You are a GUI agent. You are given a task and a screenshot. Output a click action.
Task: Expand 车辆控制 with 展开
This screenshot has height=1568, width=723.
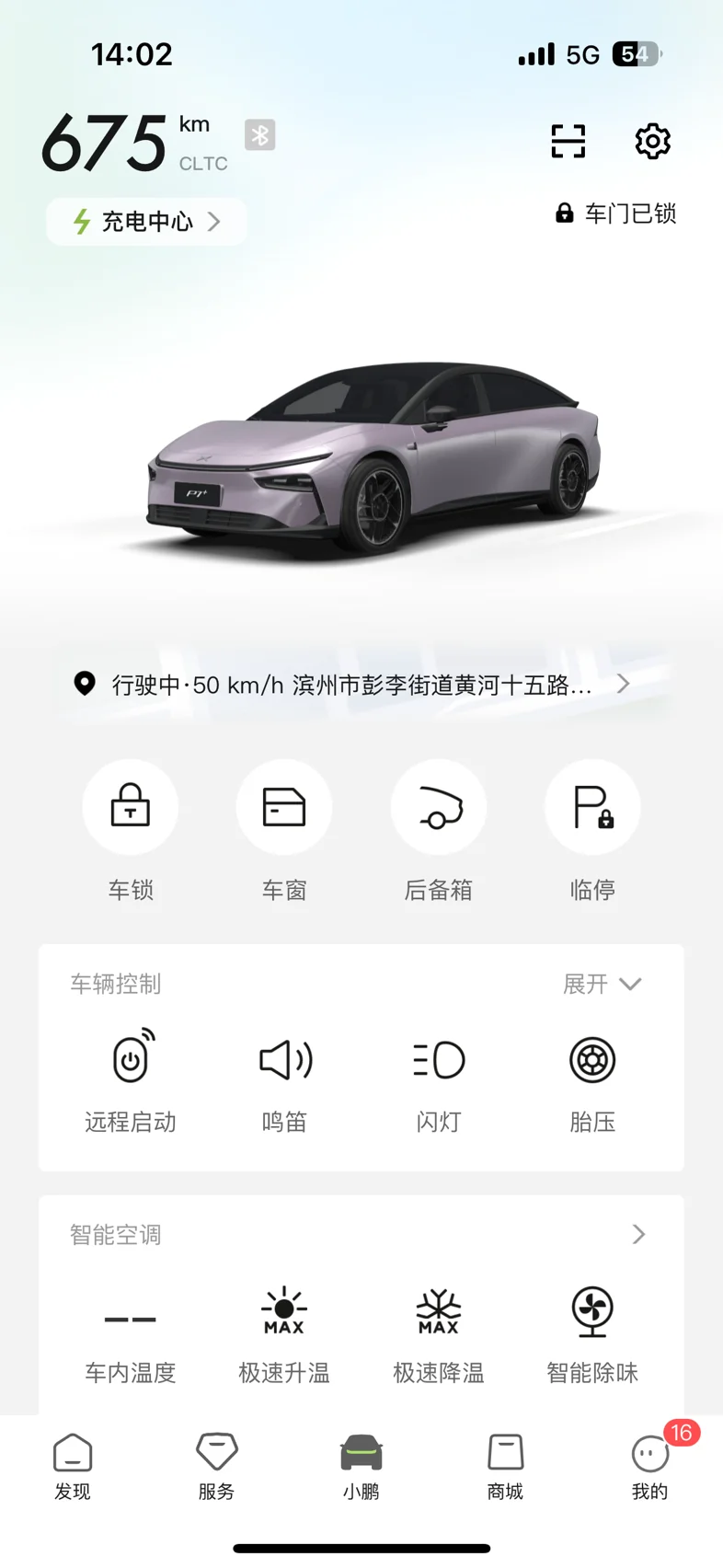click(602, 985)
